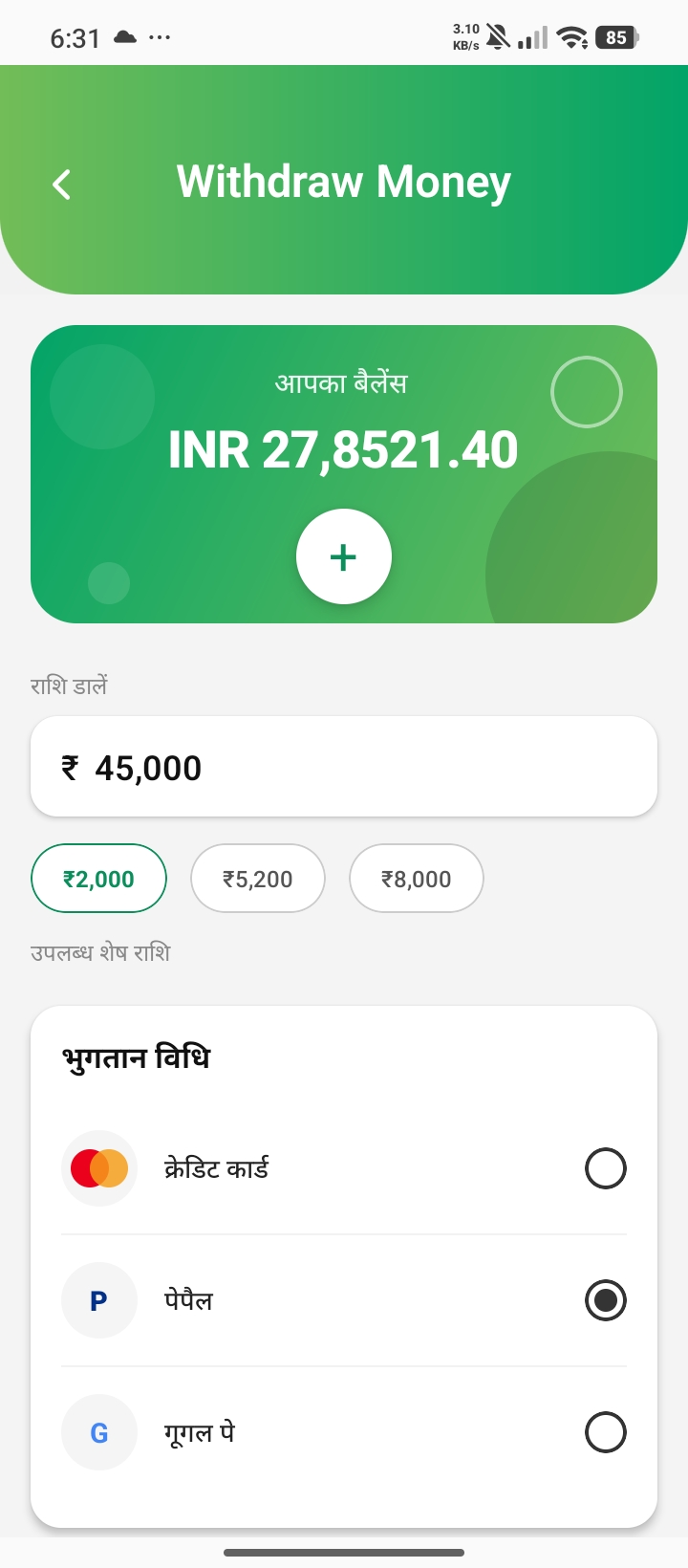
Task: Select गूगल पे payment option
Action: tap(605, 1432)
